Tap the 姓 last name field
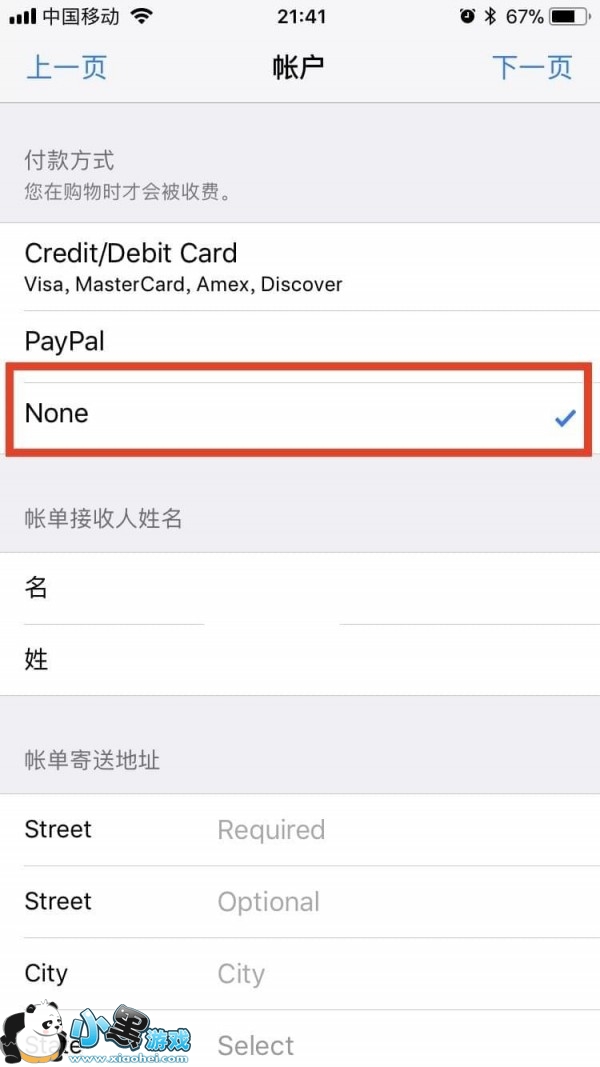Screen dimensions: 600x1067 [x=300, y=660]
